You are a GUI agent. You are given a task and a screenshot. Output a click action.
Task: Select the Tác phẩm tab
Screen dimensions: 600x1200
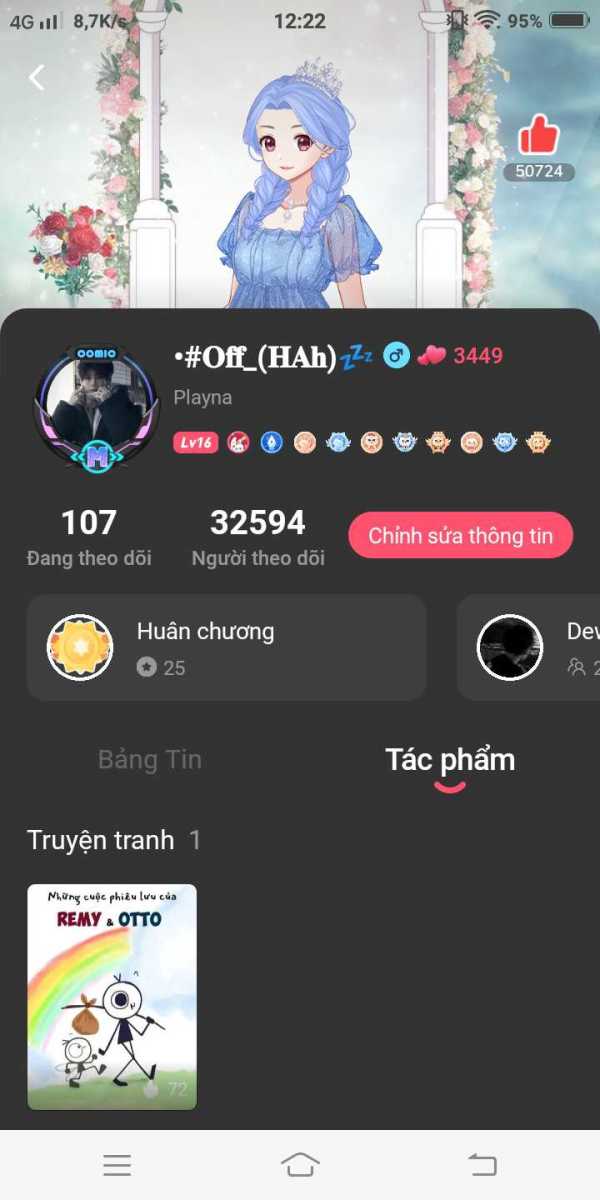point(450,760)
